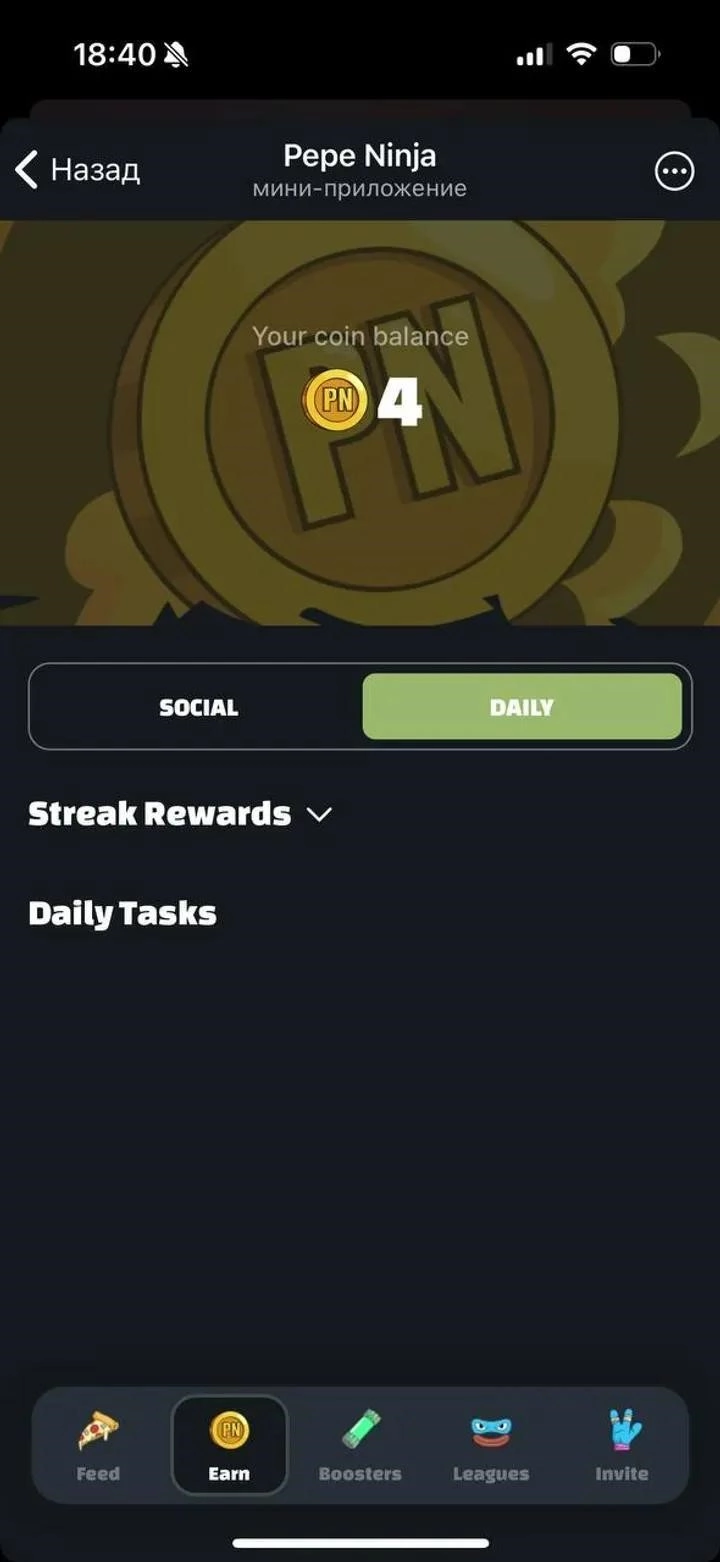Viewport: 720px width, 1562px height.
Task: Switch to the SOCIAL tab
Action: pyautogui.click(x=198, y=707)
